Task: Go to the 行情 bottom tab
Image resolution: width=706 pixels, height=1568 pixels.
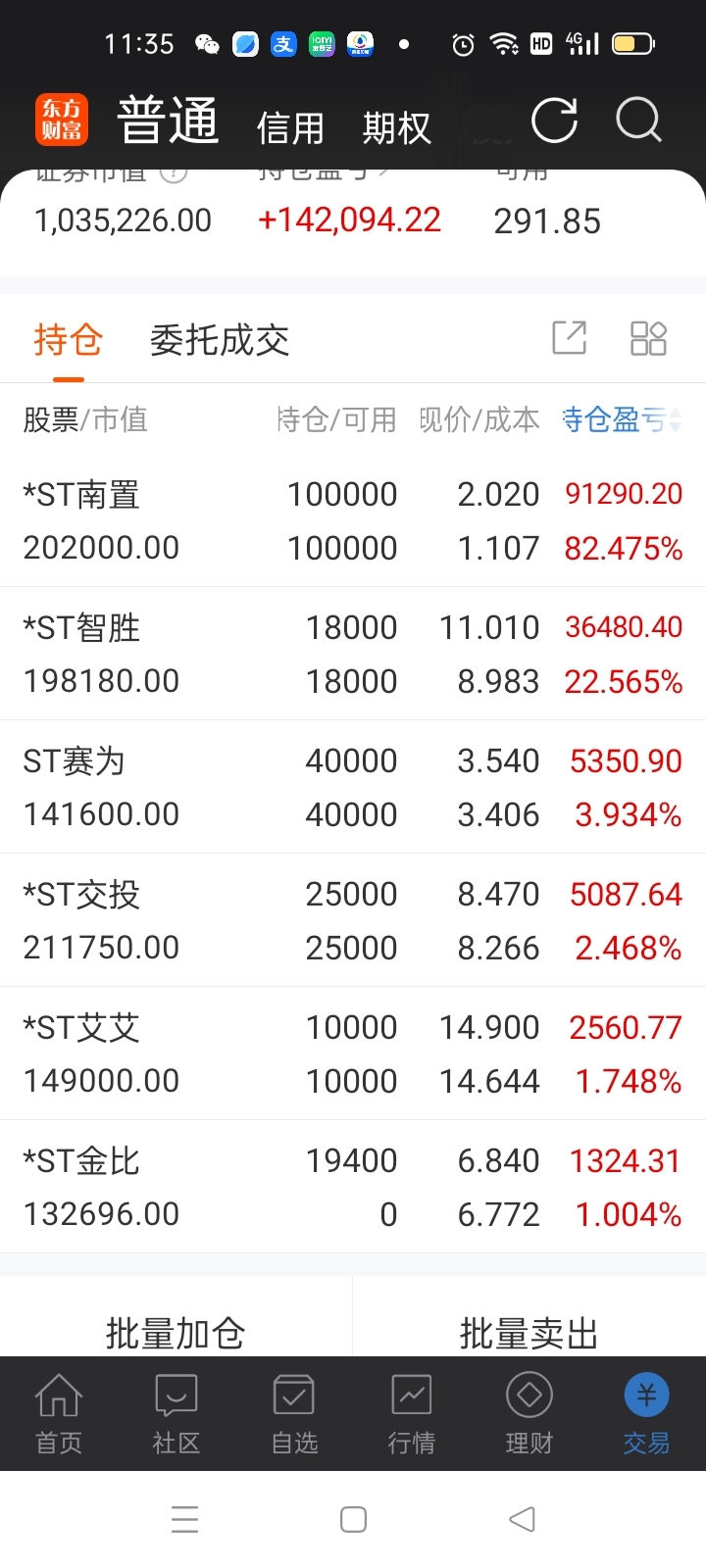Action: pyautogui.click(x=412, y=1414)
